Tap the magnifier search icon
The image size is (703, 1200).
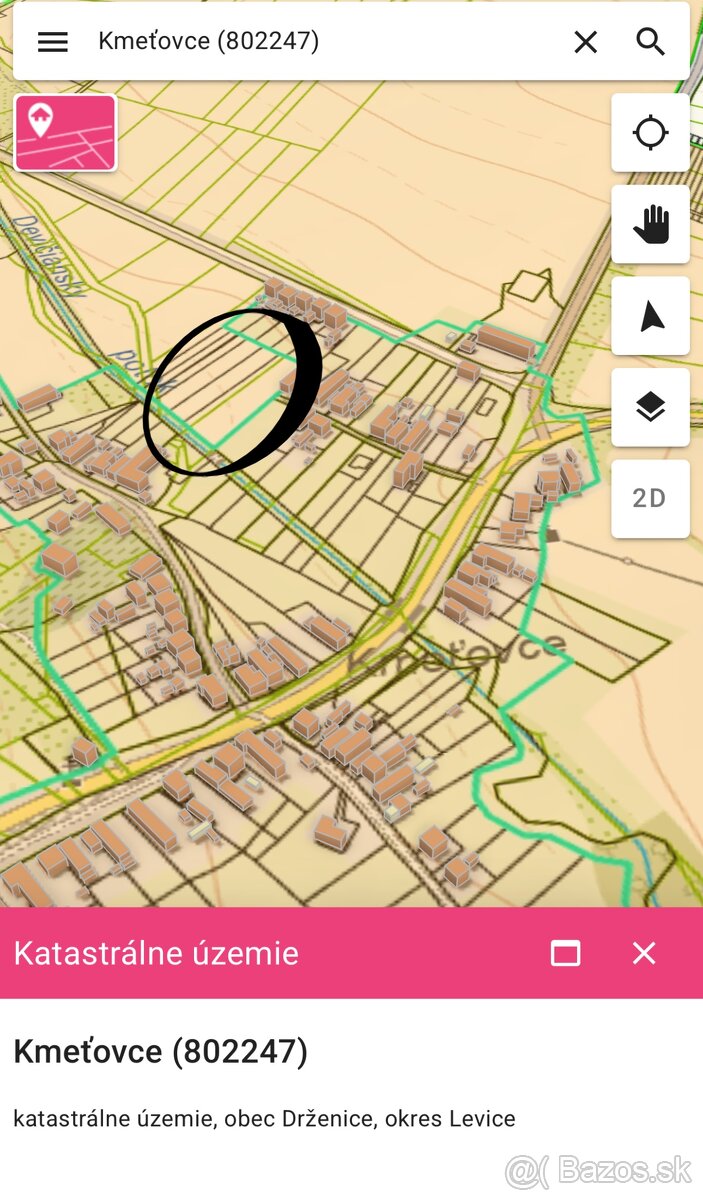tap(650, 41)
